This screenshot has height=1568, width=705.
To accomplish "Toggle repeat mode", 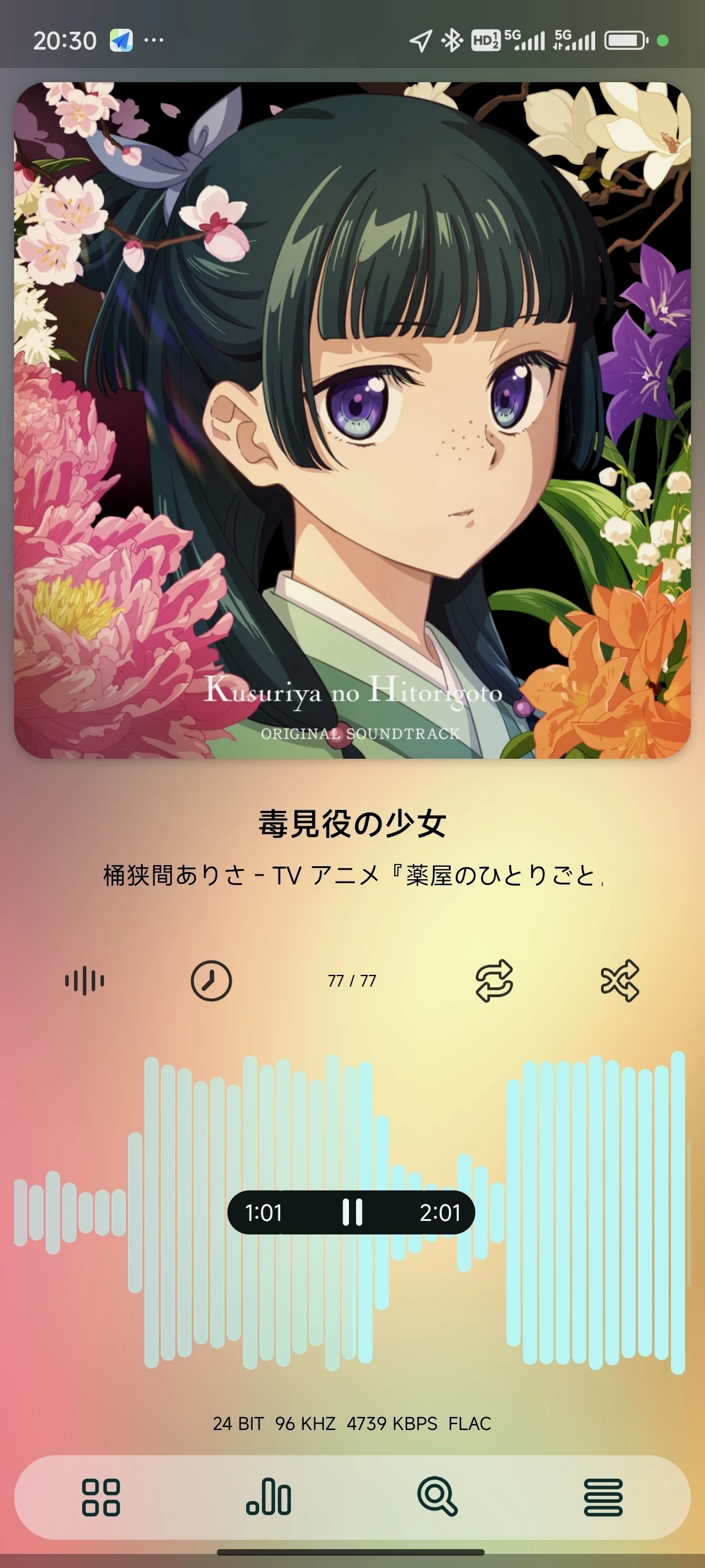I will (493, 981).
